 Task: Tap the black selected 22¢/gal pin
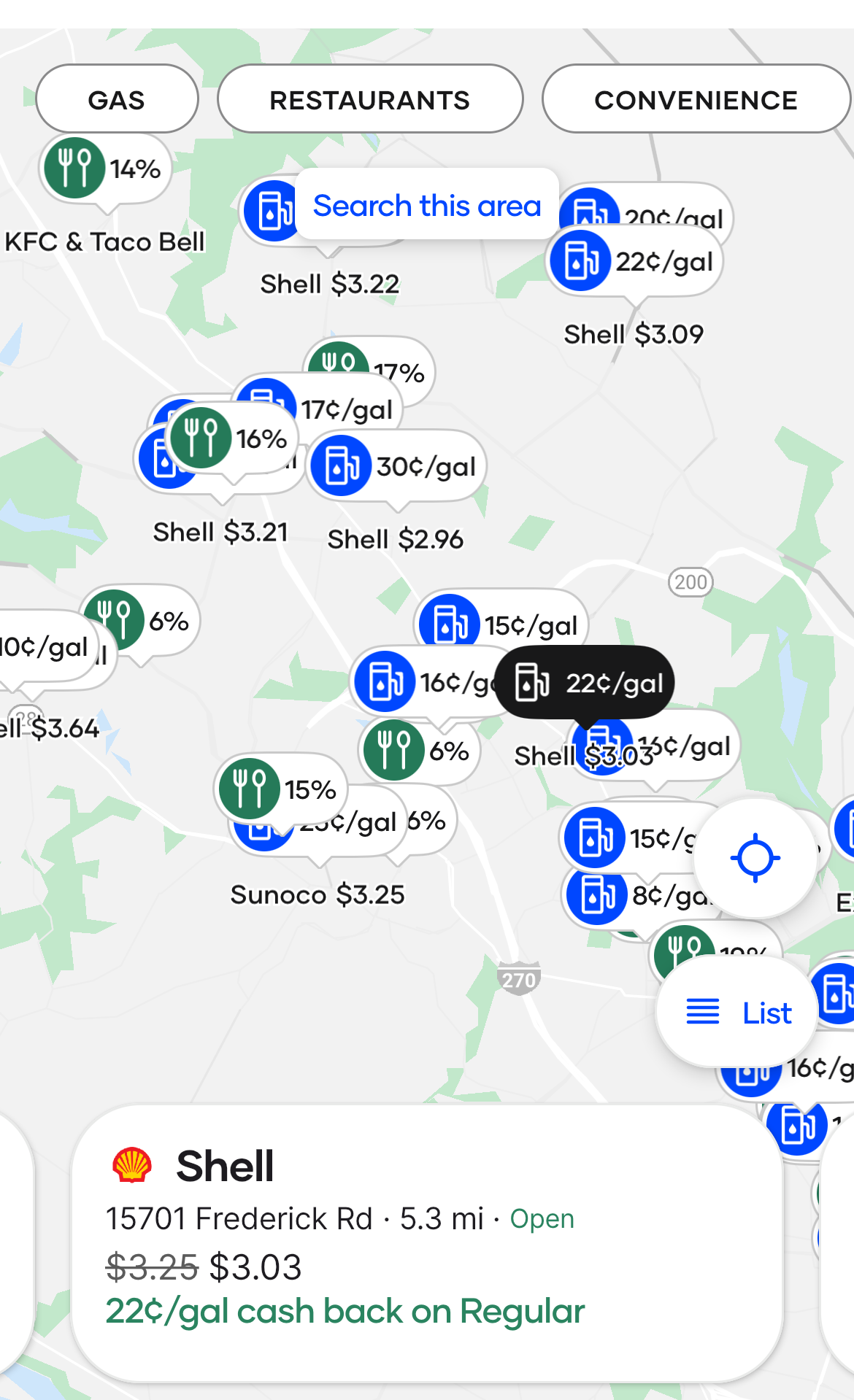coord(585,683)
